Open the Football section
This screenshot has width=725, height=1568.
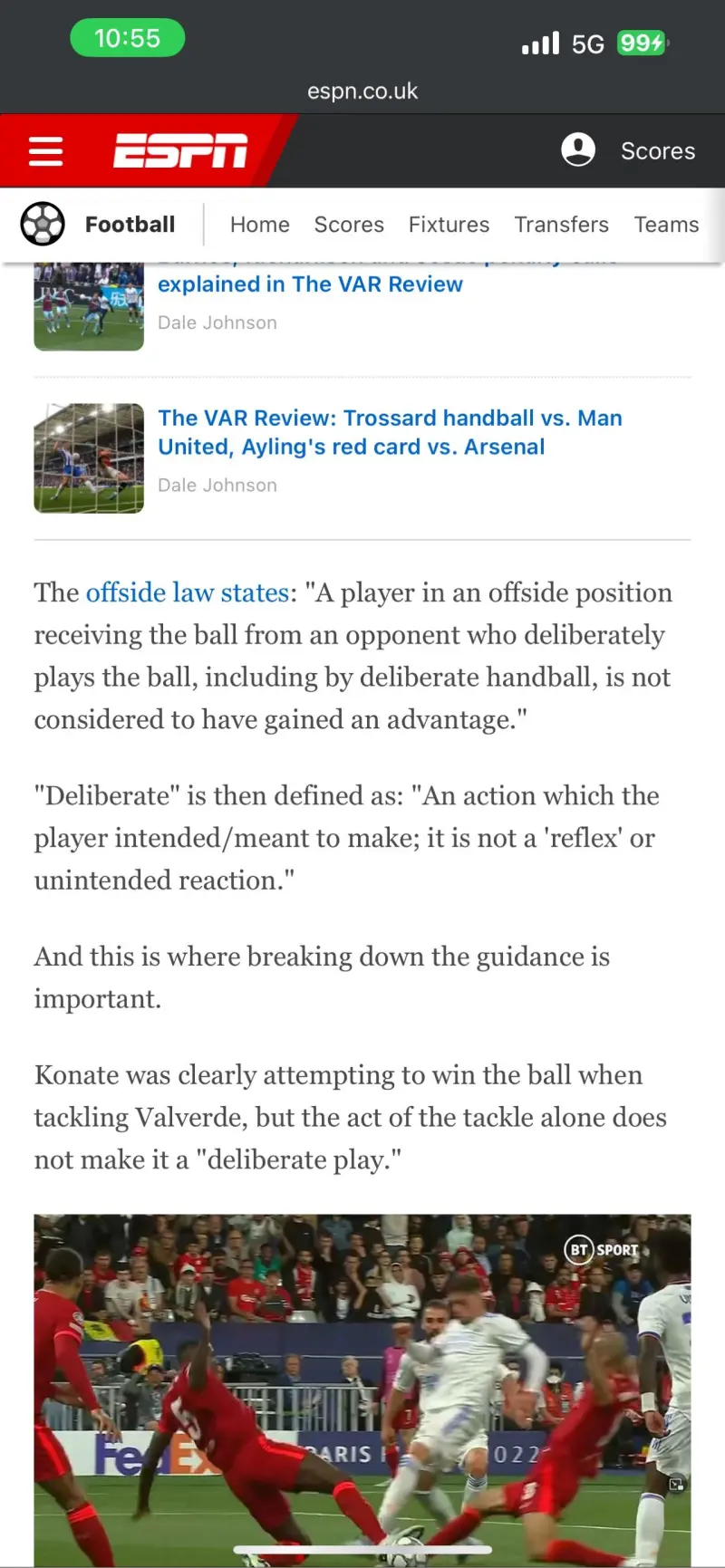pyautogui.click(x=130, y=225)
